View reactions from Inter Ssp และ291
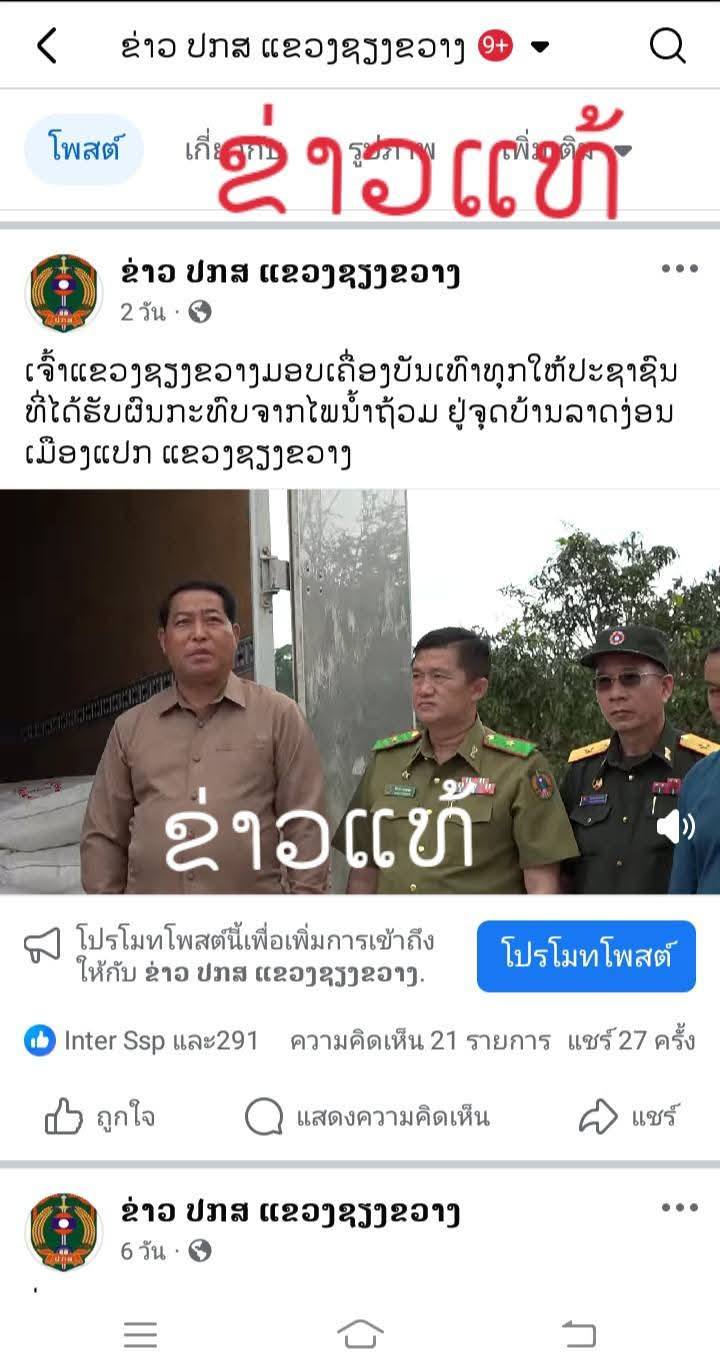 pos(142,1041)
